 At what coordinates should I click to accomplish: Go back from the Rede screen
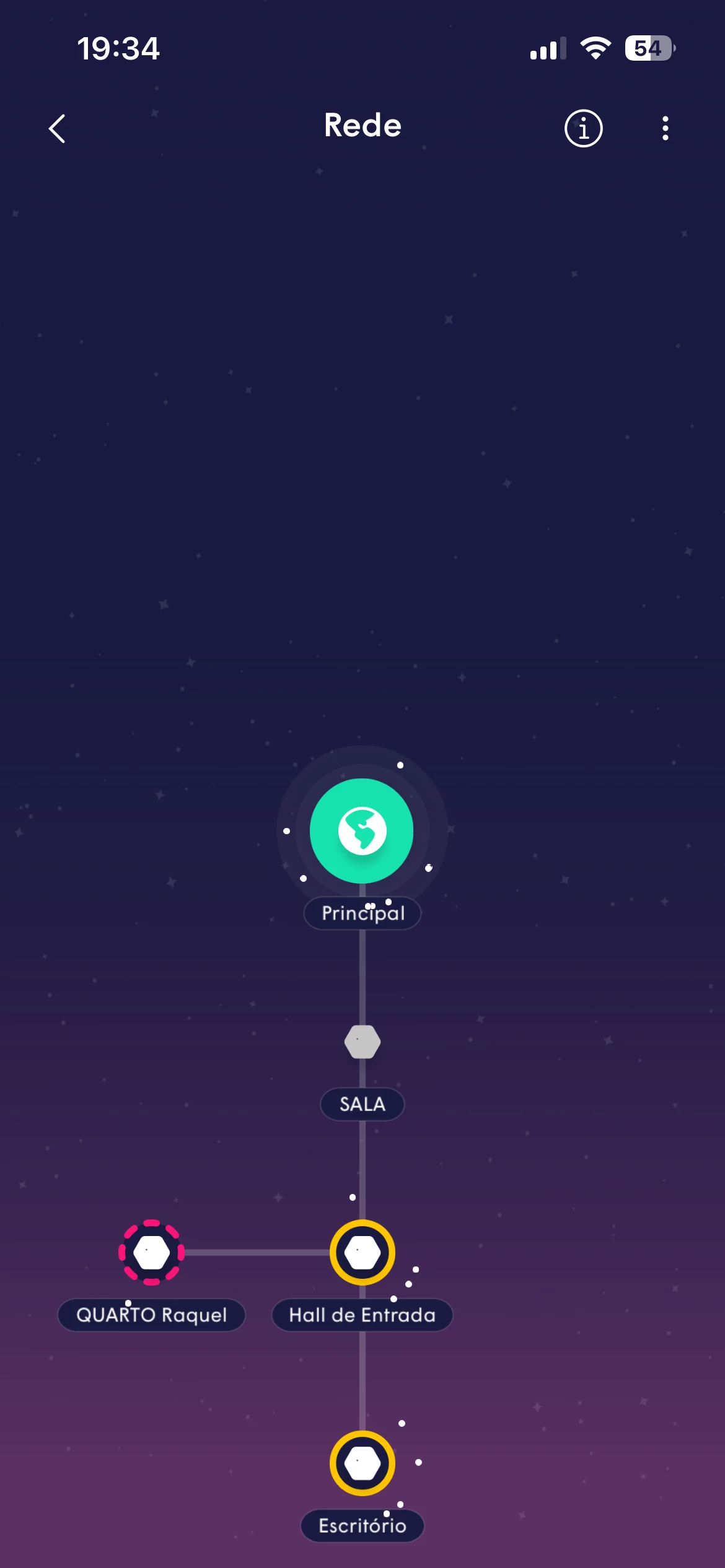[57, 129]
